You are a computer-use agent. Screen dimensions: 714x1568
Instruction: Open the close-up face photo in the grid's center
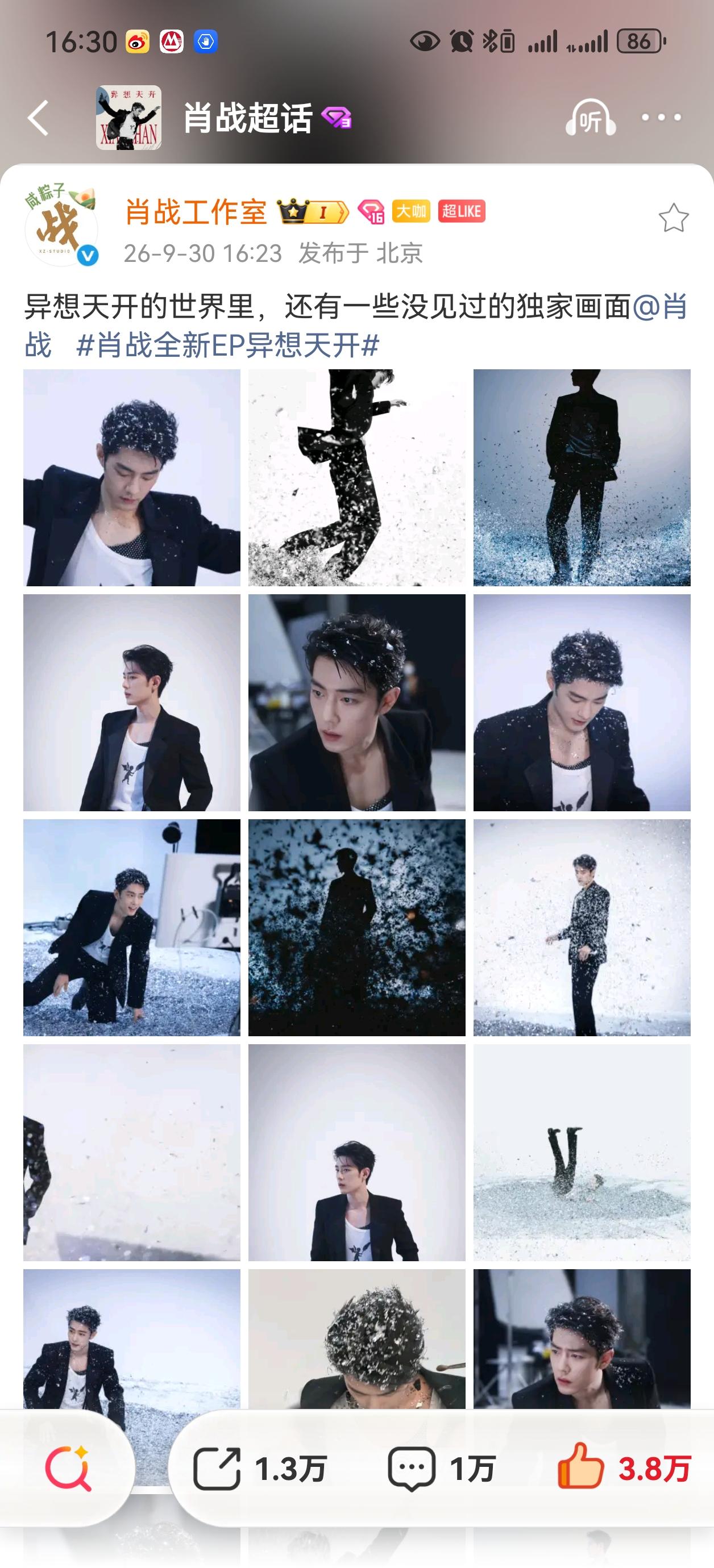point(357,702)
